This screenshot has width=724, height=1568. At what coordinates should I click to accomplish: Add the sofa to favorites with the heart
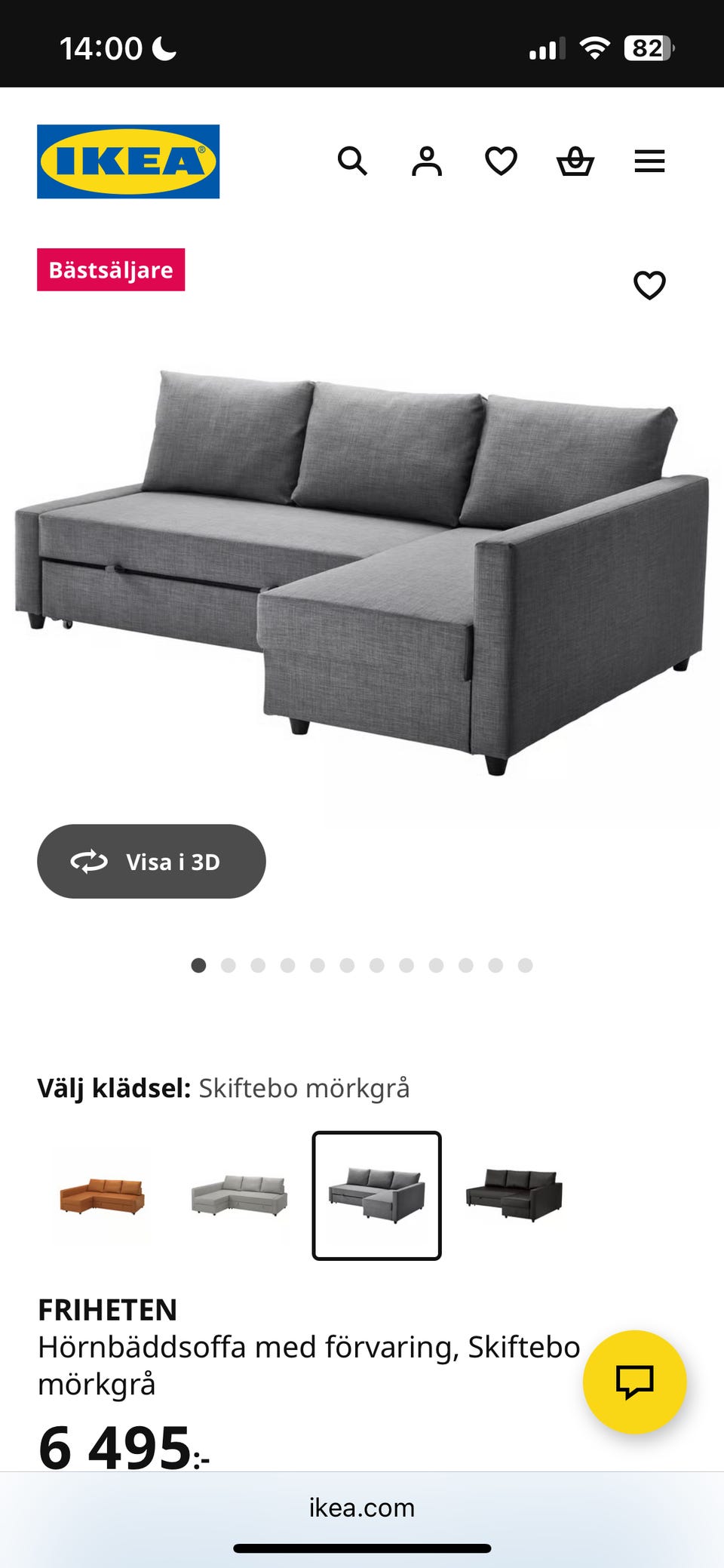(x=649, y=284)
